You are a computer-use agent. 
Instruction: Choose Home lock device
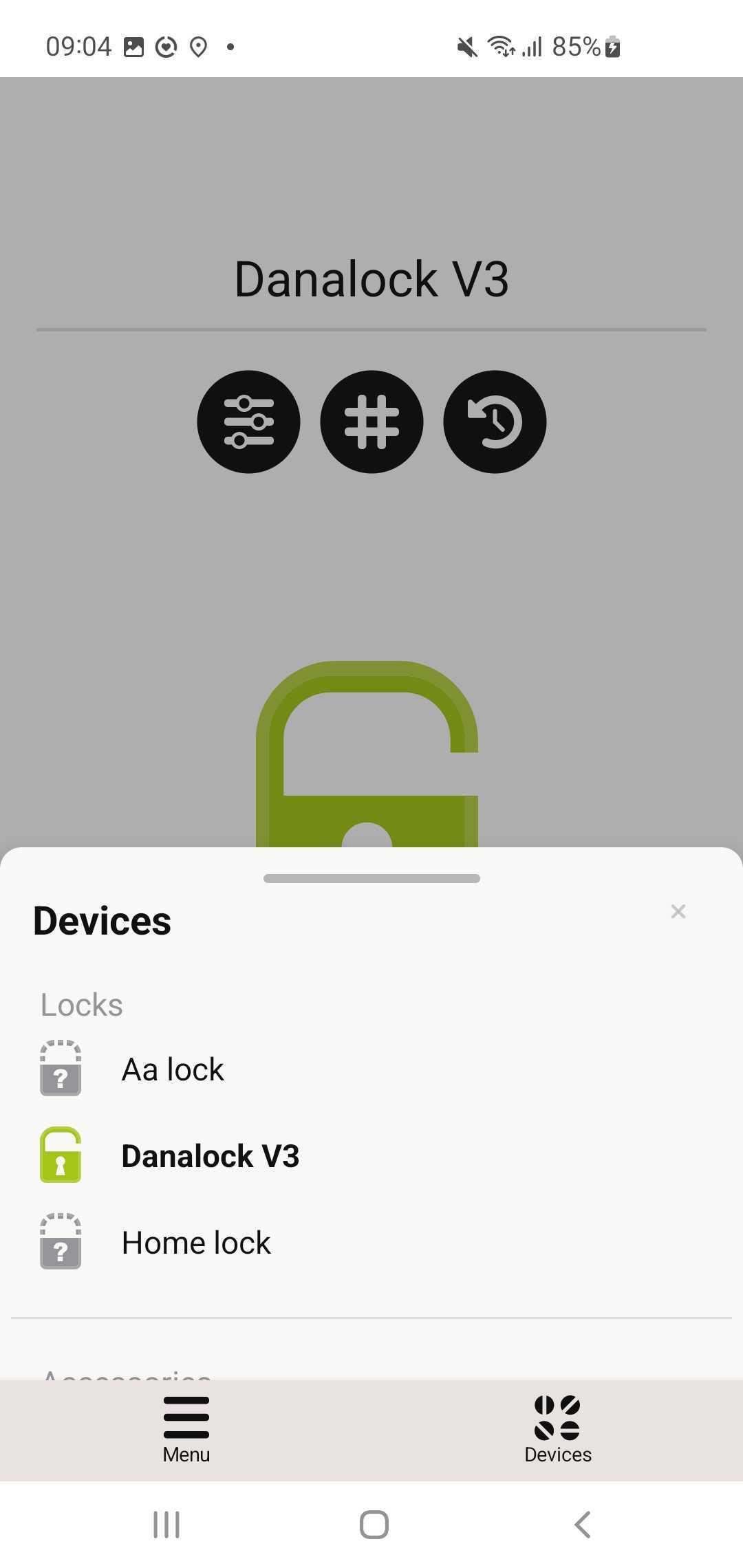[371, 1243]
